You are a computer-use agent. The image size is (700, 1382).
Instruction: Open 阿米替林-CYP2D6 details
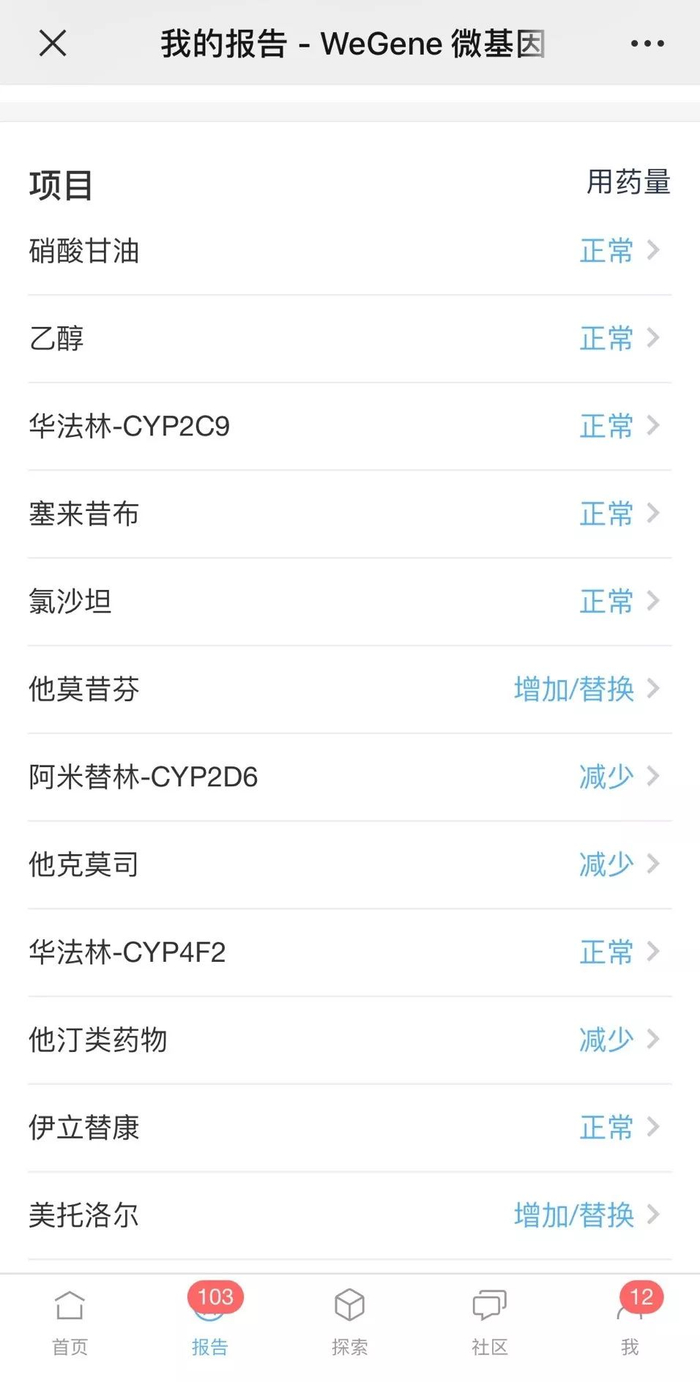(350, 777)
